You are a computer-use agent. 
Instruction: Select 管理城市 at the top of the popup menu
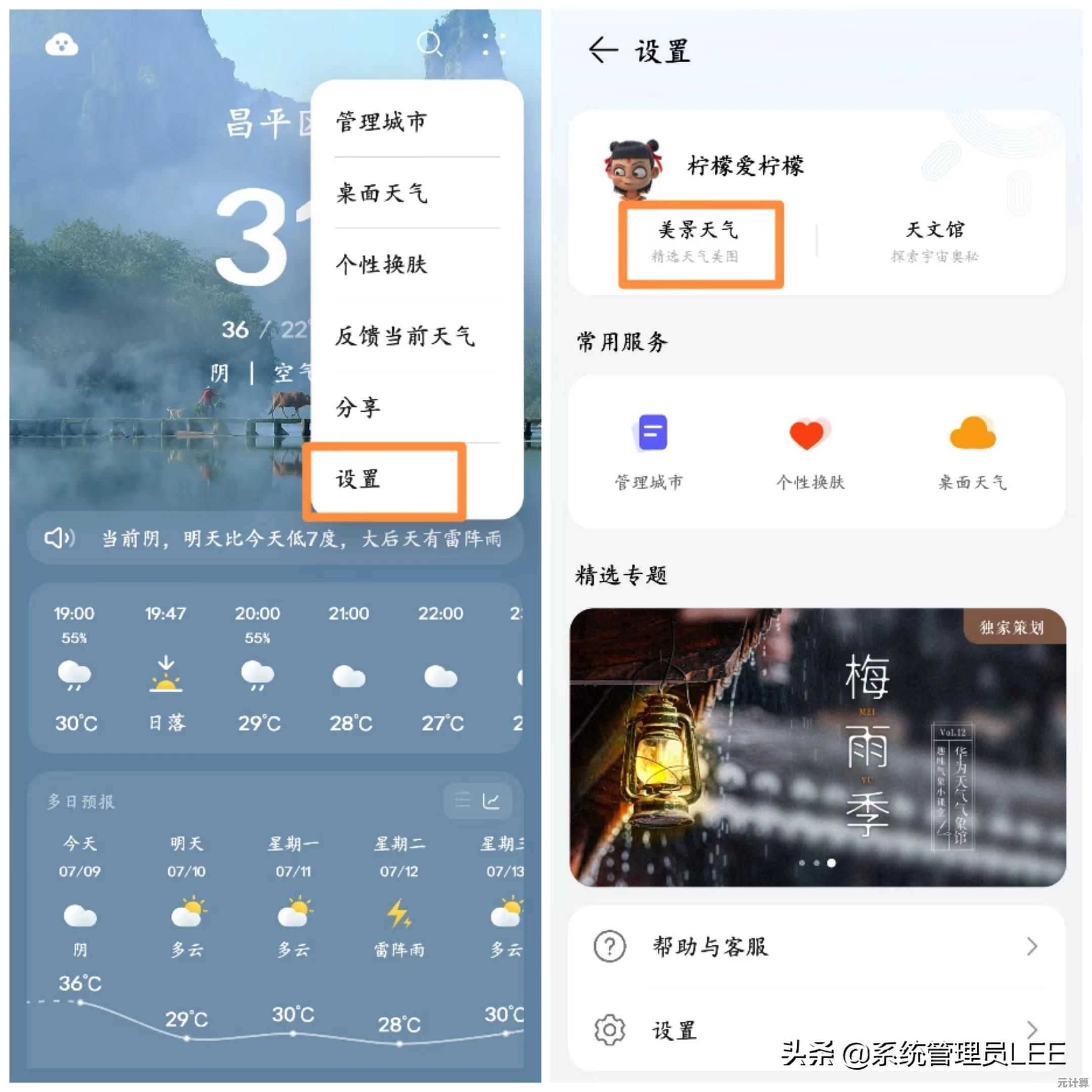pos(382,121)
